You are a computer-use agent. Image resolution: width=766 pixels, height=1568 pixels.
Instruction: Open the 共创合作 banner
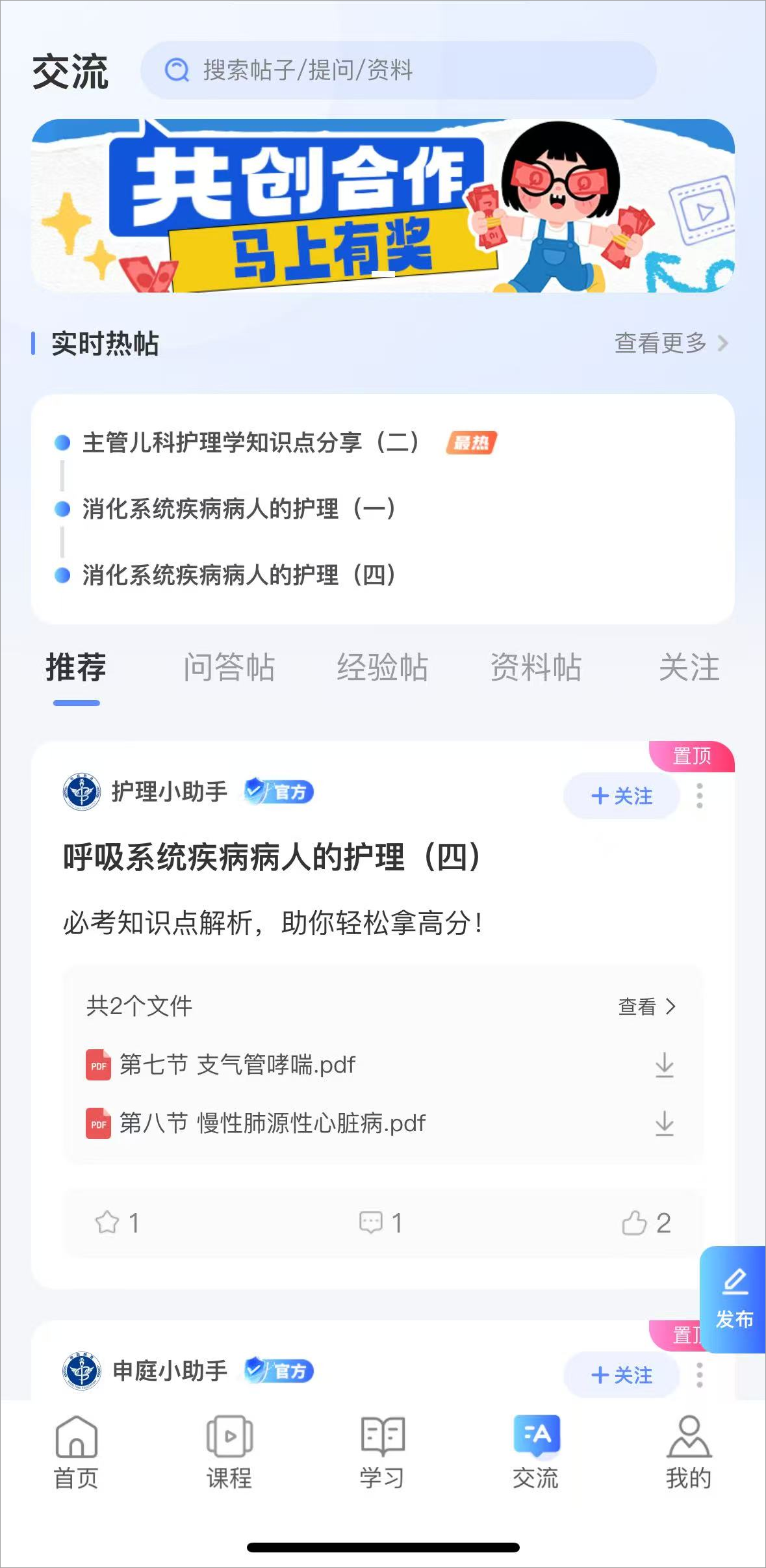[383, 205]
